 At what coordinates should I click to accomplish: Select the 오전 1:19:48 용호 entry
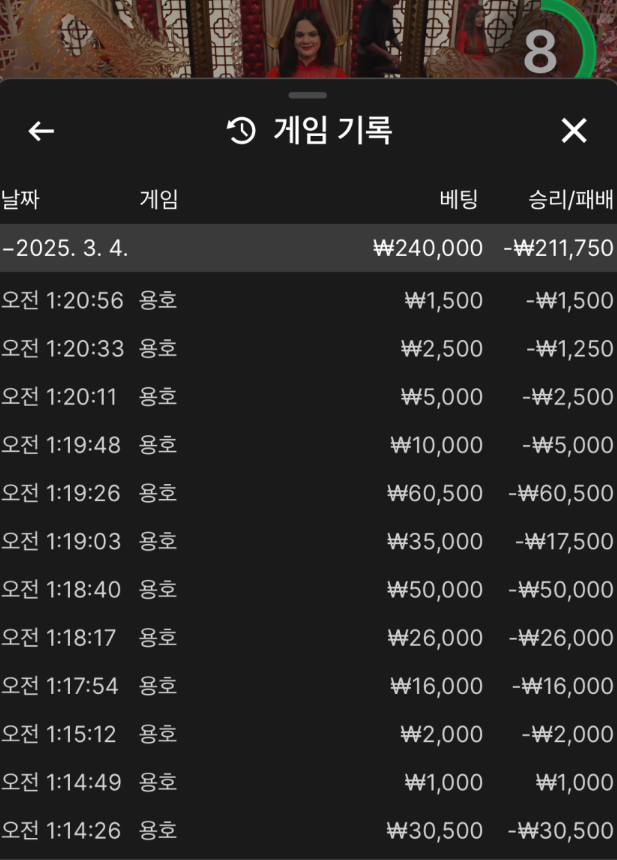tap(308, 445)
